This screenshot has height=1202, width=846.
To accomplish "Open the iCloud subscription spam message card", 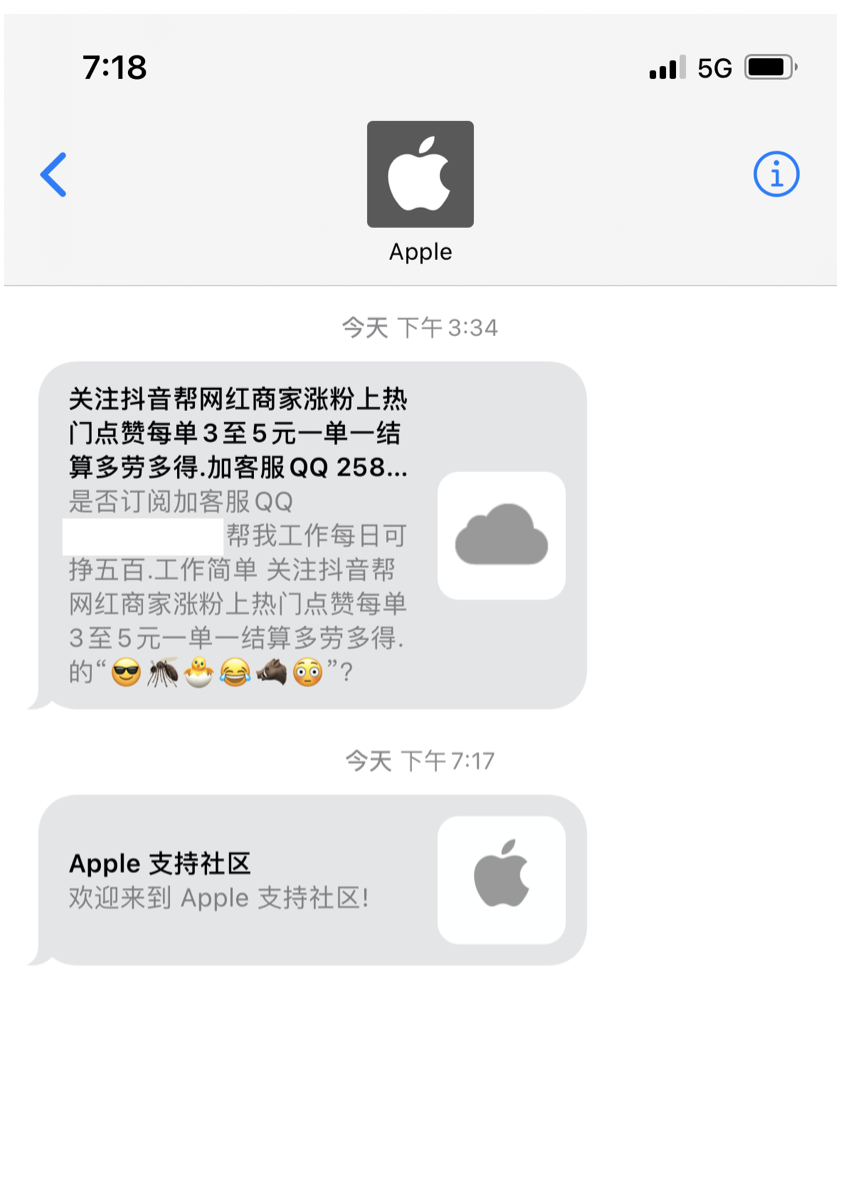I will pos(312,535).
